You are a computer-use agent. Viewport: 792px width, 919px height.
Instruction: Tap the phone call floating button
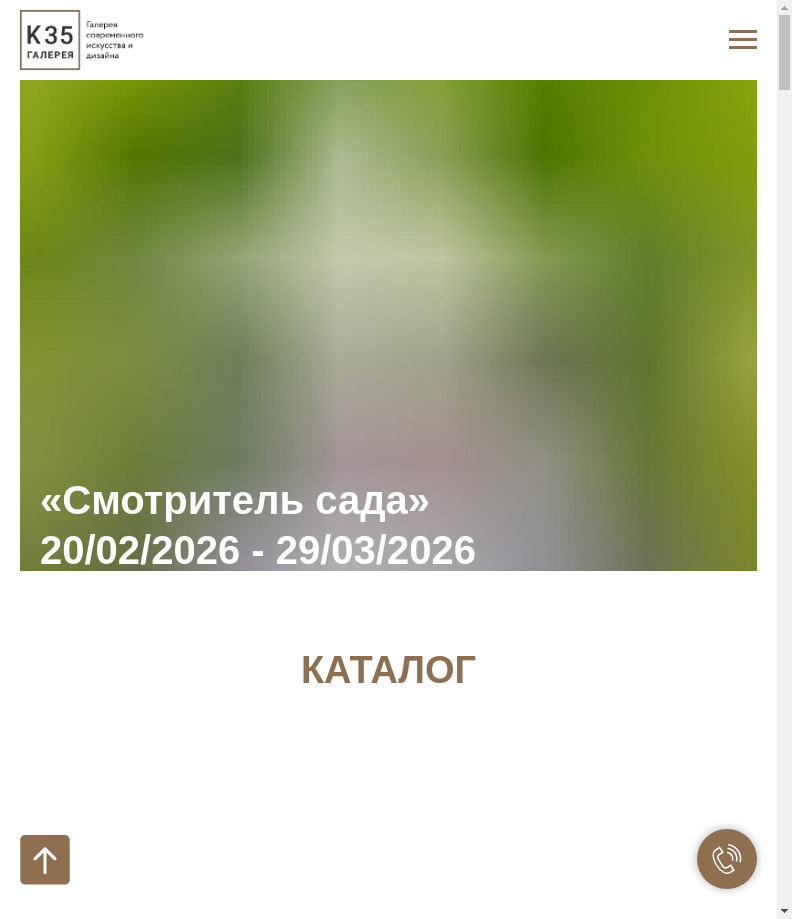[x=727, y=859]
